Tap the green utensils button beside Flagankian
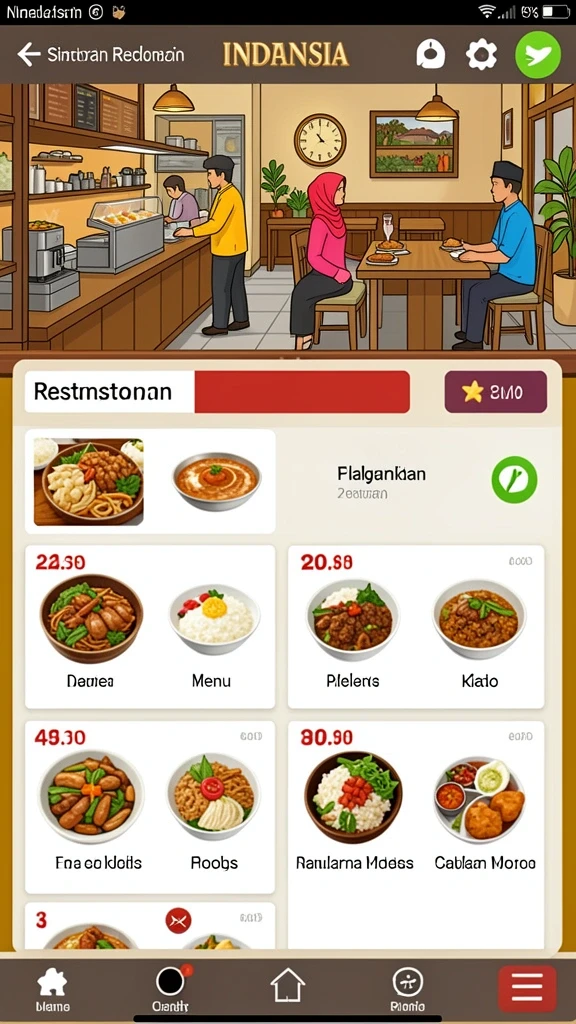Image resolution: width=576 pixels, height=1024 pixels. (515, 480)
